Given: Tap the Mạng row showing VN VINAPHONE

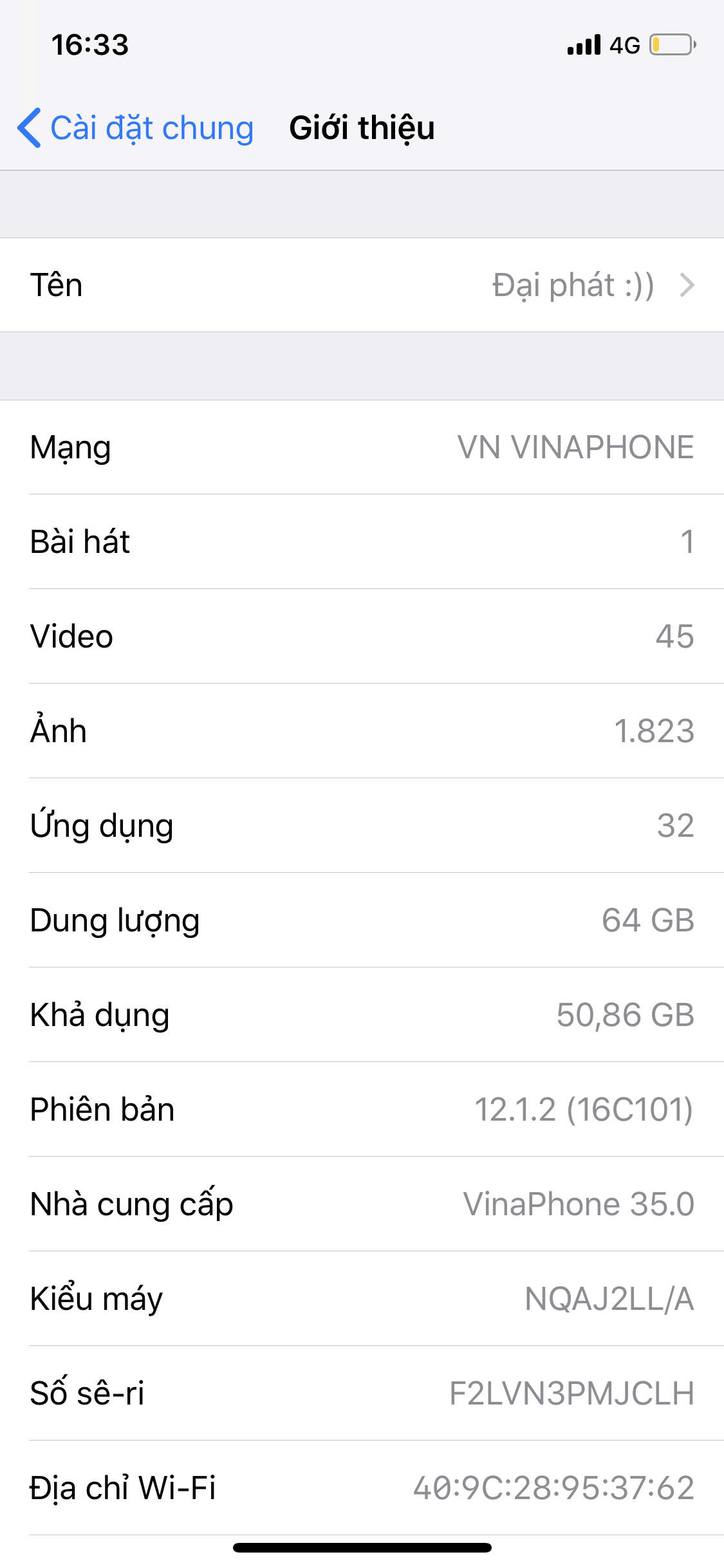Looking at the screenshot, I should 362,447.
